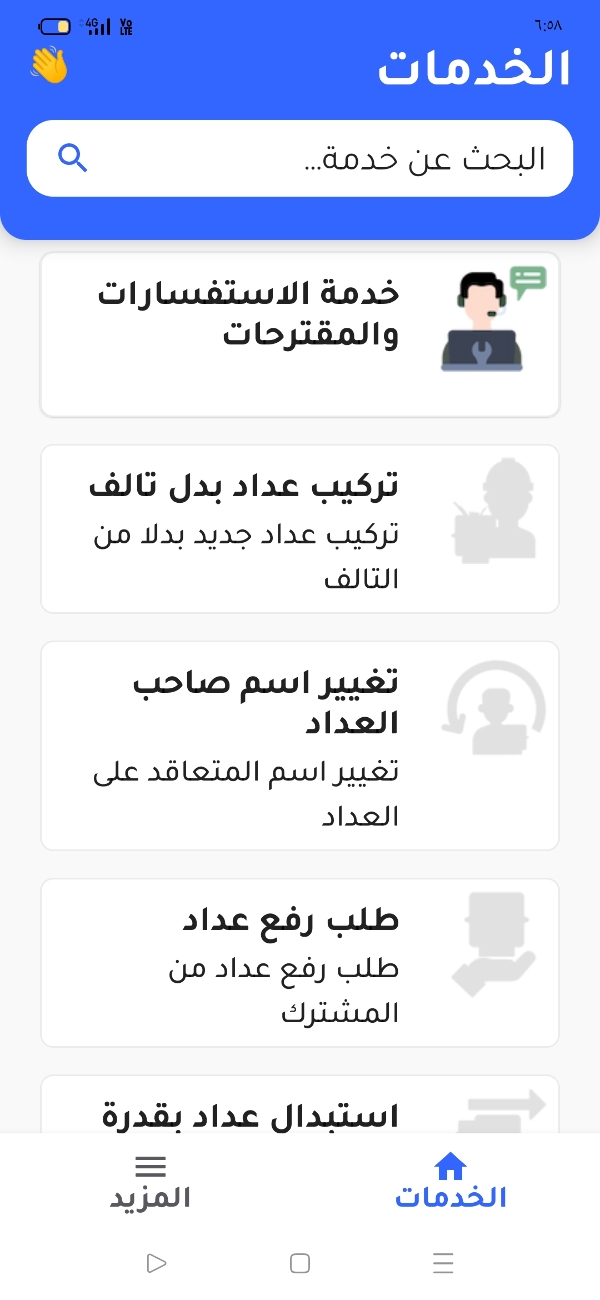600x1300 pixels.
Task: Open طلب رفع عداد service card
Action: click(300, 963)
